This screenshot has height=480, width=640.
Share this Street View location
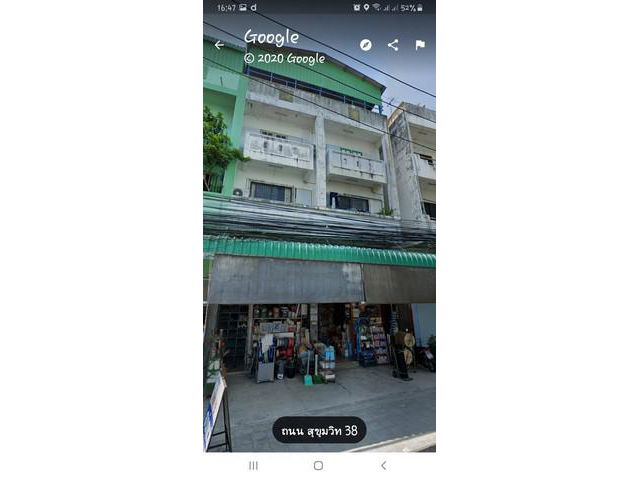pos(393,45)
